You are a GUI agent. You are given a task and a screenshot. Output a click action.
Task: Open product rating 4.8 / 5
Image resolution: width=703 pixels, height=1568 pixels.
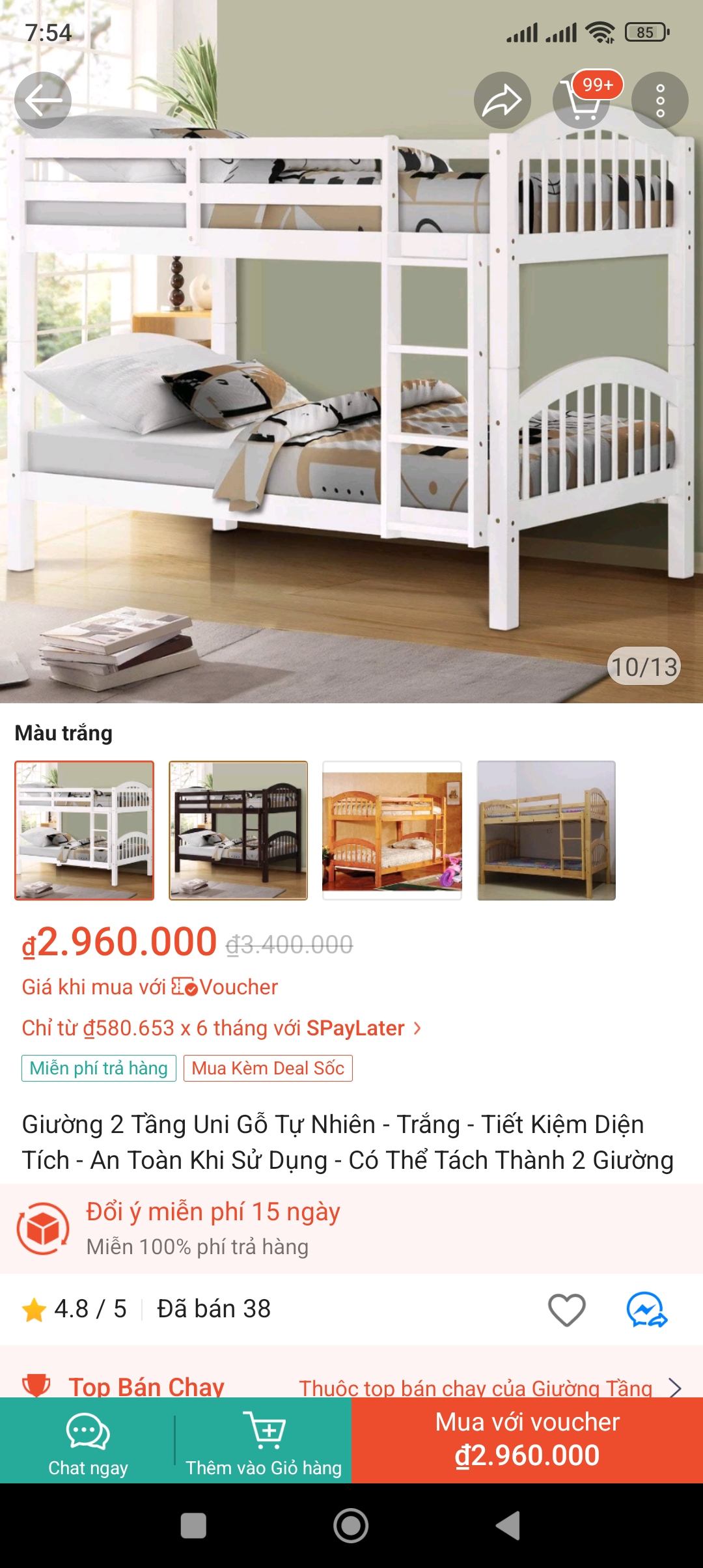pyautogui.click(x=75, y=1309)
